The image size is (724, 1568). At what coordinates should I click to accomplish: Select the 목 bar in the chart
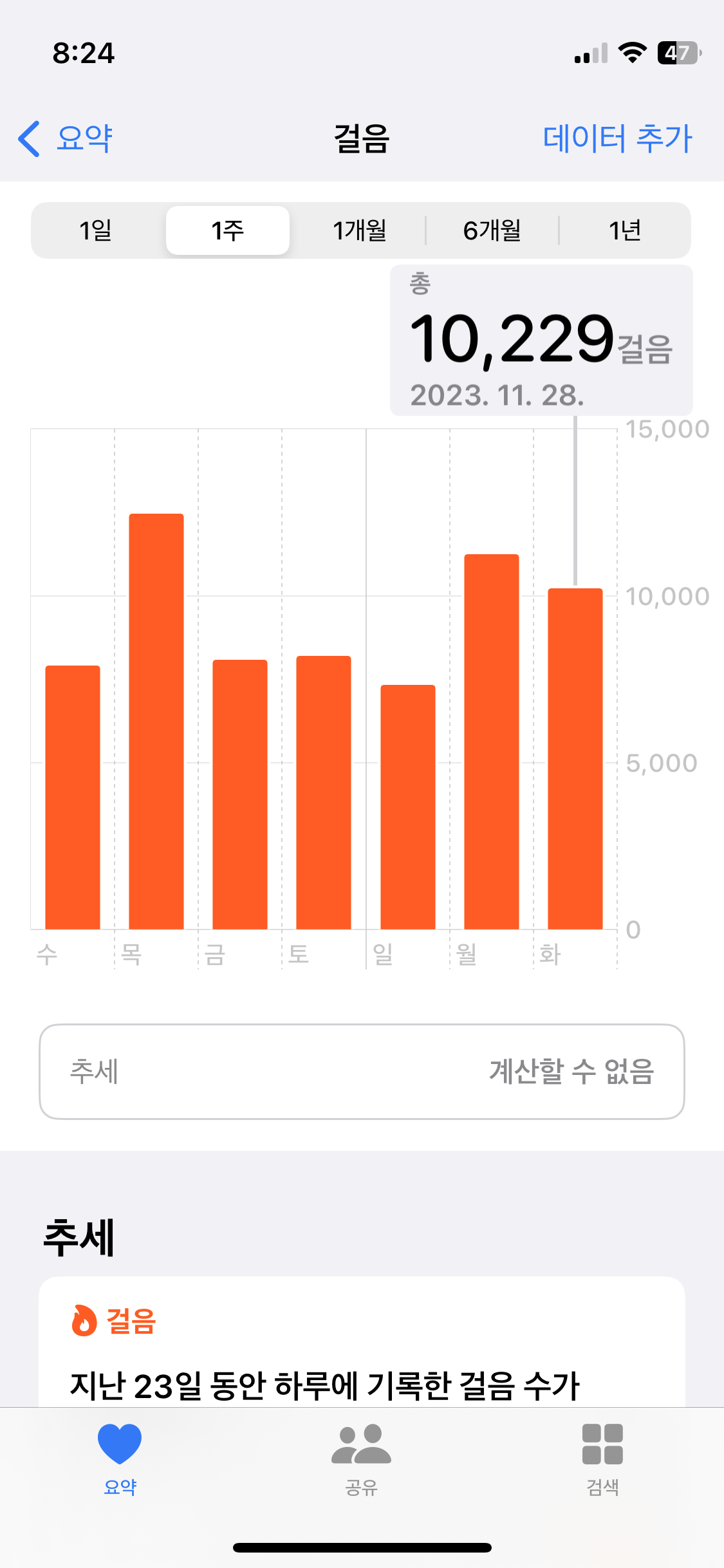[x=156, y=721]
